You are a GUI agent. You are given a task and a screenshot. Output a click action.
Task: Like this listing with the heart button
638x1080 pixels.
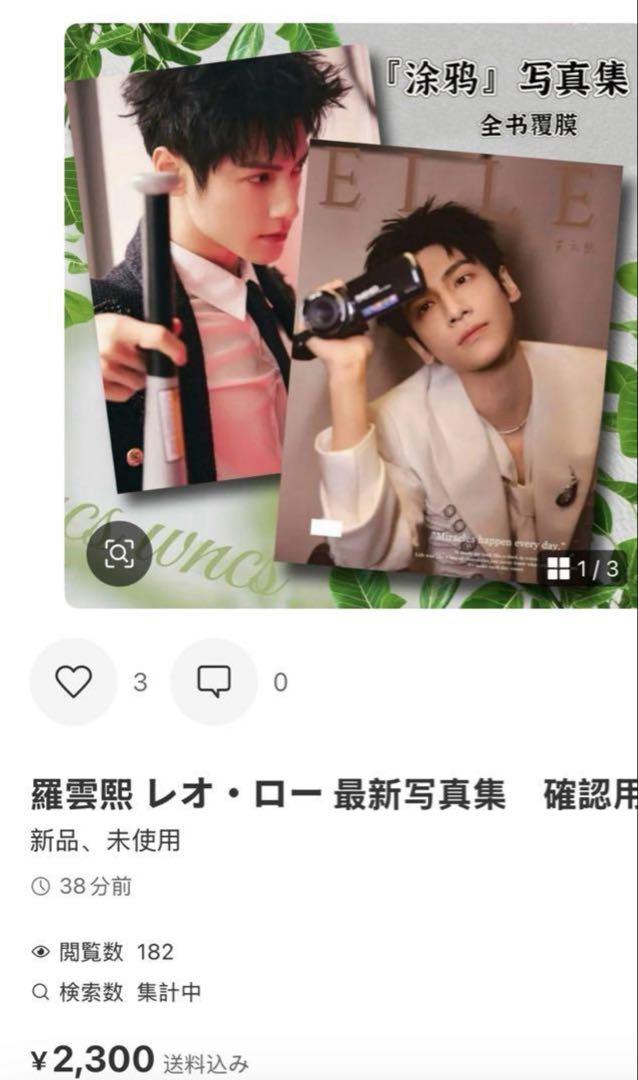click(x=73, y=682)
